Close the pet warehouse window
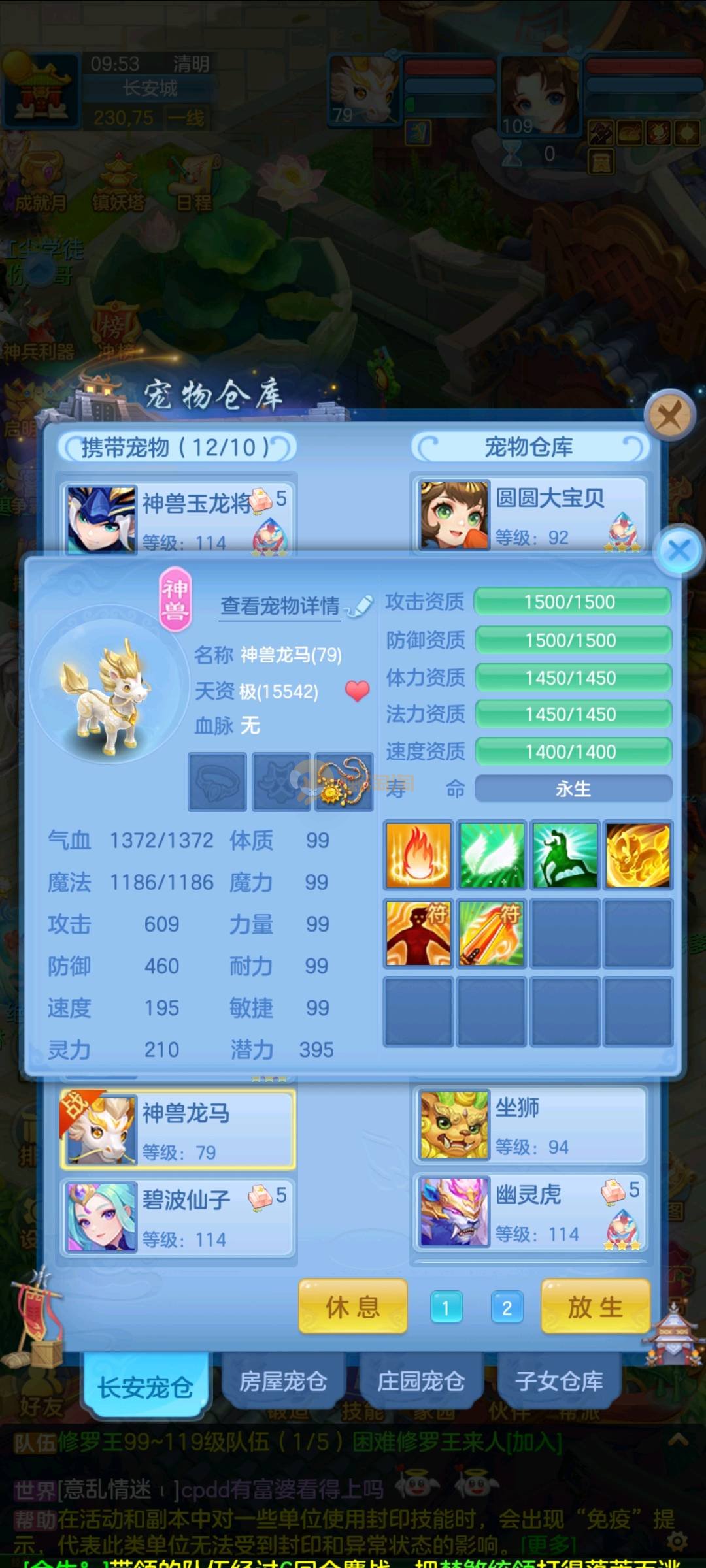This screenshot has height=1568, width=706. point(669,416)
